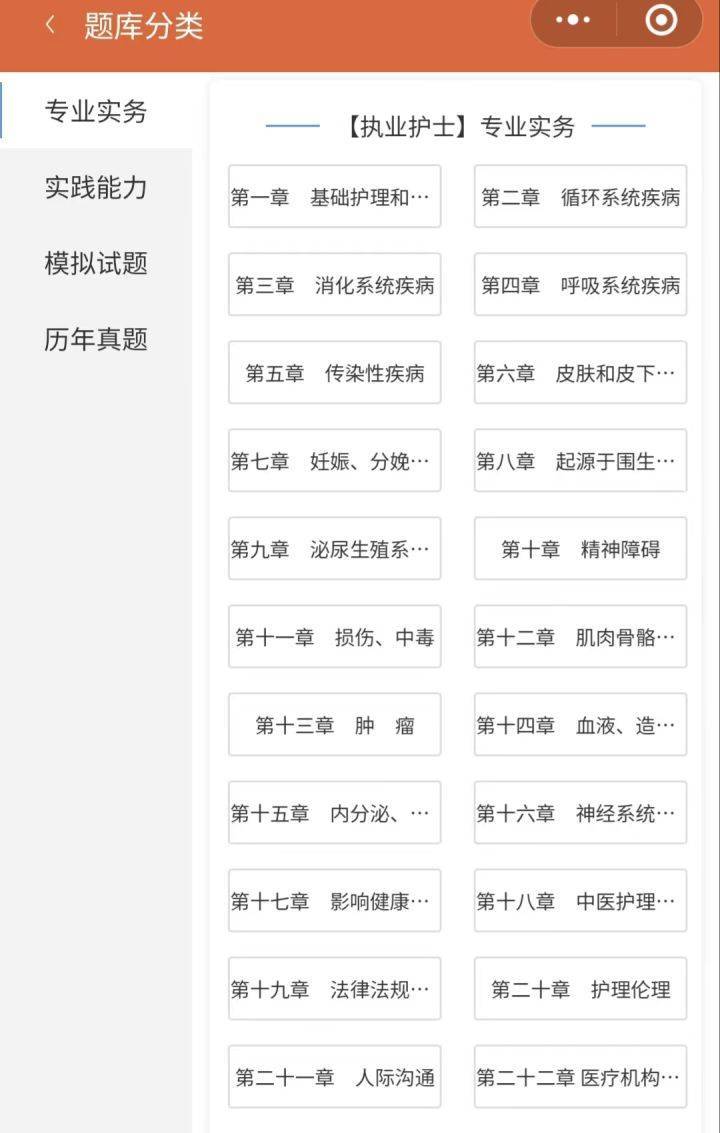This screenshot has width=720, height=1133.
Task: Choose 第五章 传染性疾病
Action: [x=334, y=373]
